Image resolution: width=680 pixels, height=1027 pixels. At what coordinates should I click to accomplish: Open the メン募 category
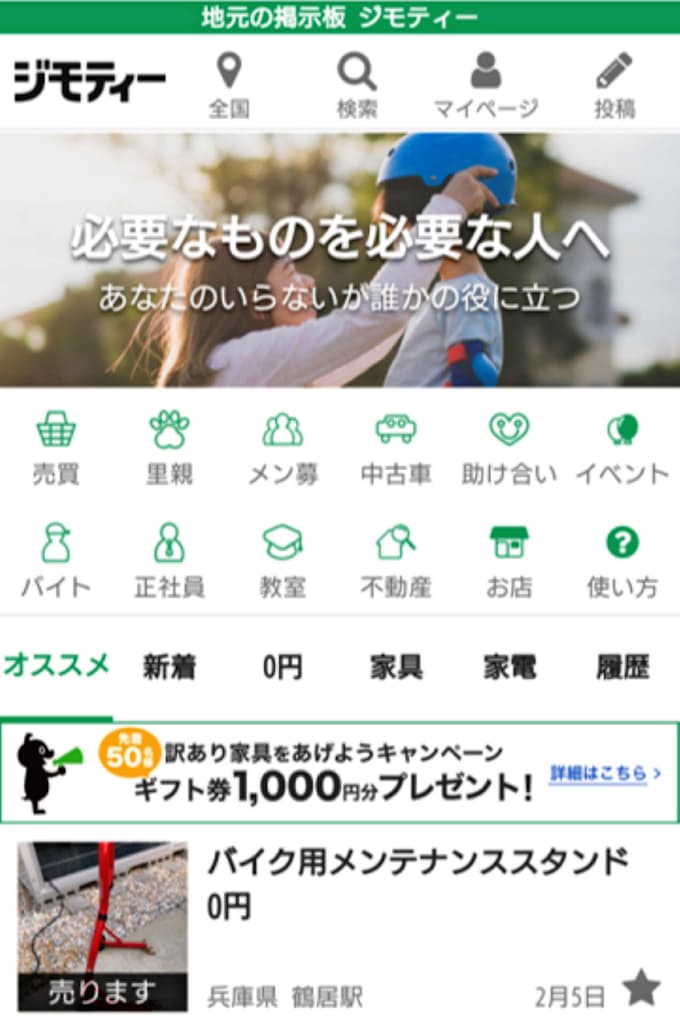coord(283,448)
